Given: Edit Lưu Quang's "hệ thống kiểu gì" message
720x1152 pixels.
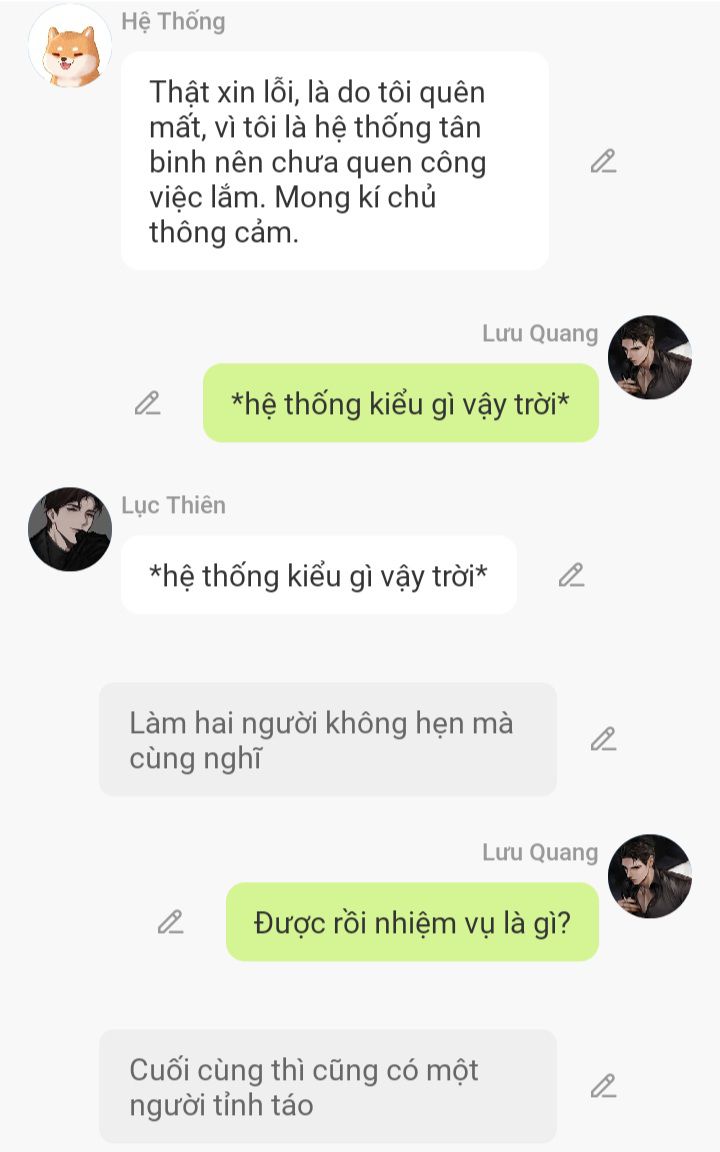Looking at the screenshot, I should pos(147,403).
